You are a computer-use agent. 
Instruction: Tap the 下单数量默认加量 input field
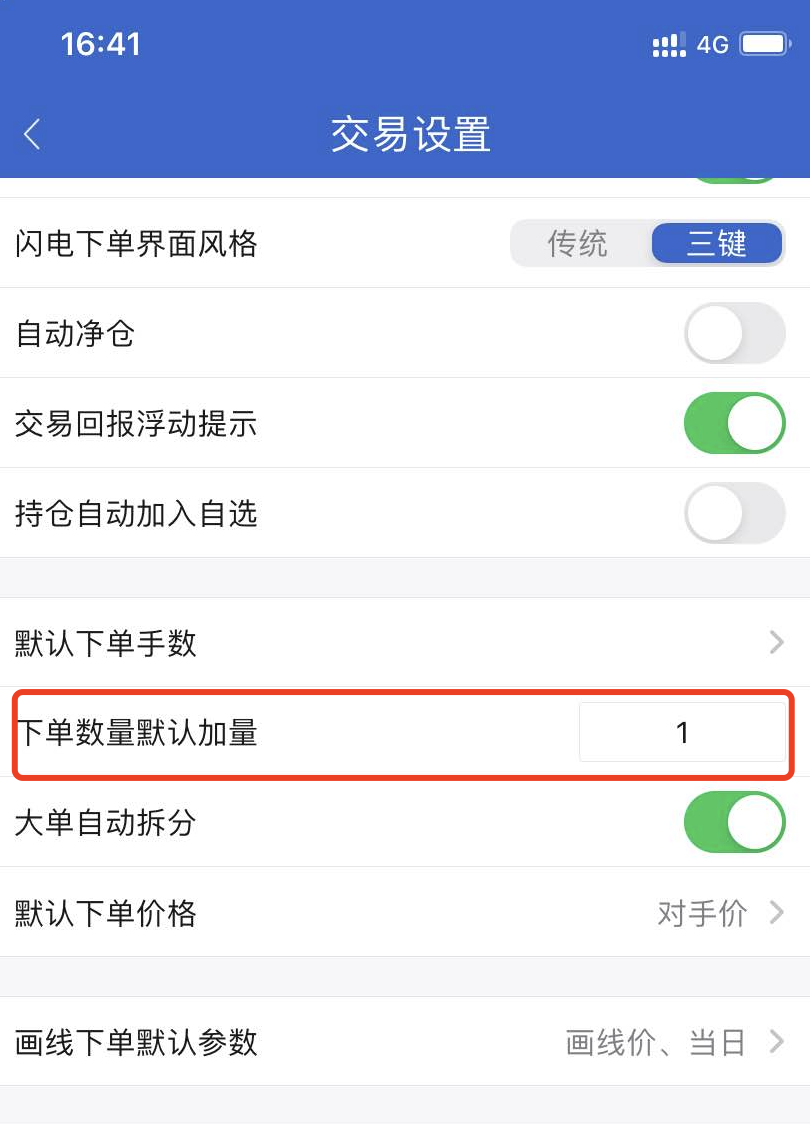coord(682,733)
